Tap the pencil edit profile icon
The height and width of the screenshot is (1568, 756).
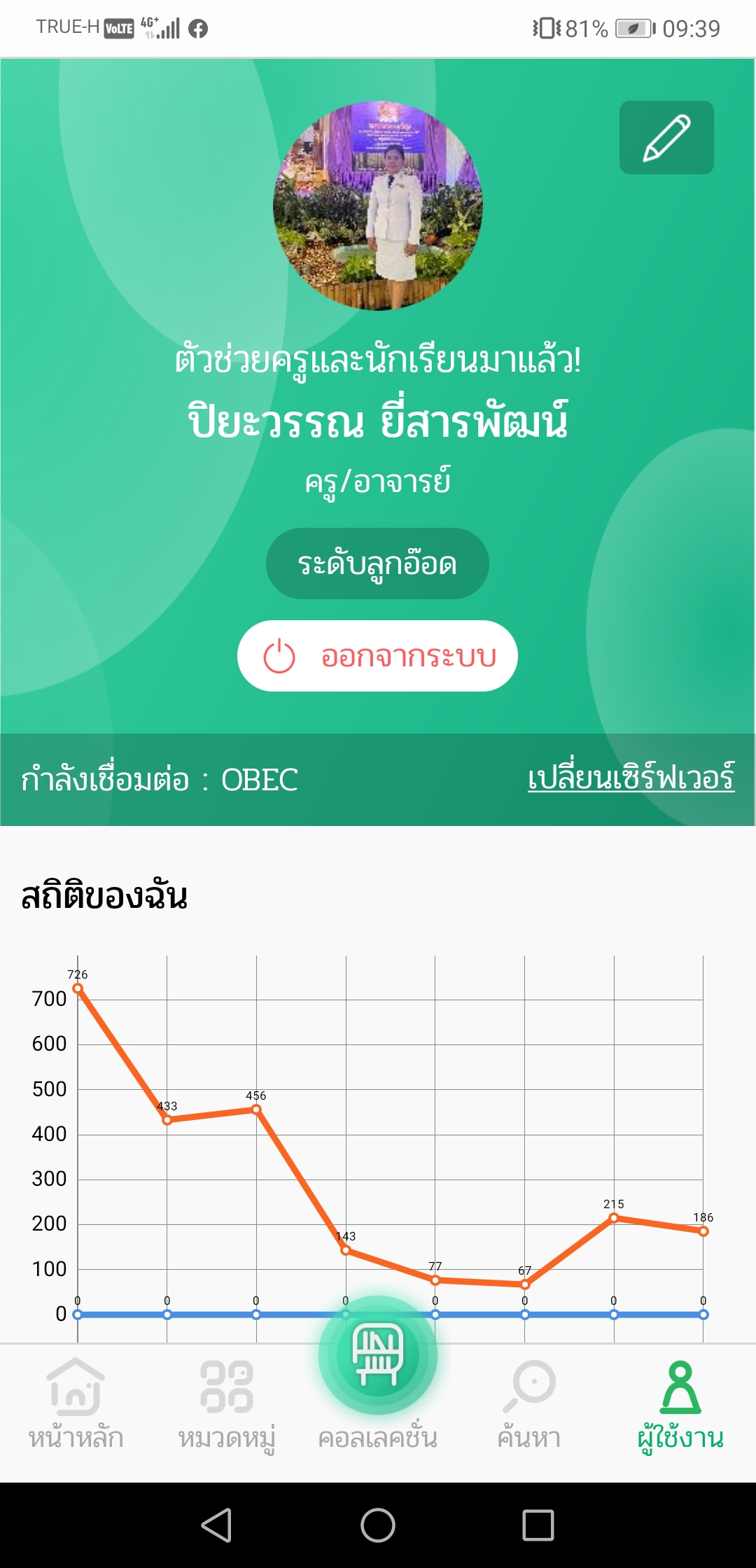click(666, 137)
